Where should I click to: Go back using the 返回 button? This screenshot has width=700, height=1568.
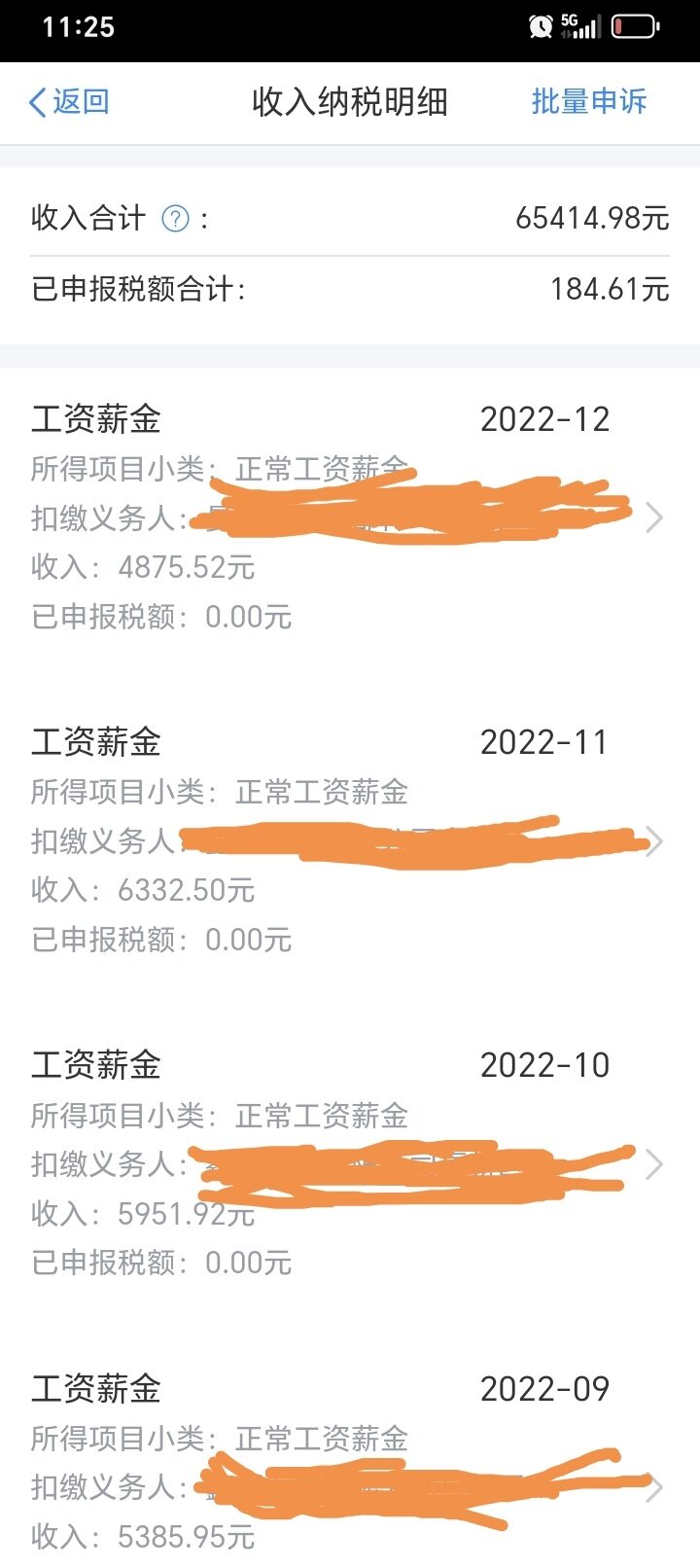coord(68,102)
